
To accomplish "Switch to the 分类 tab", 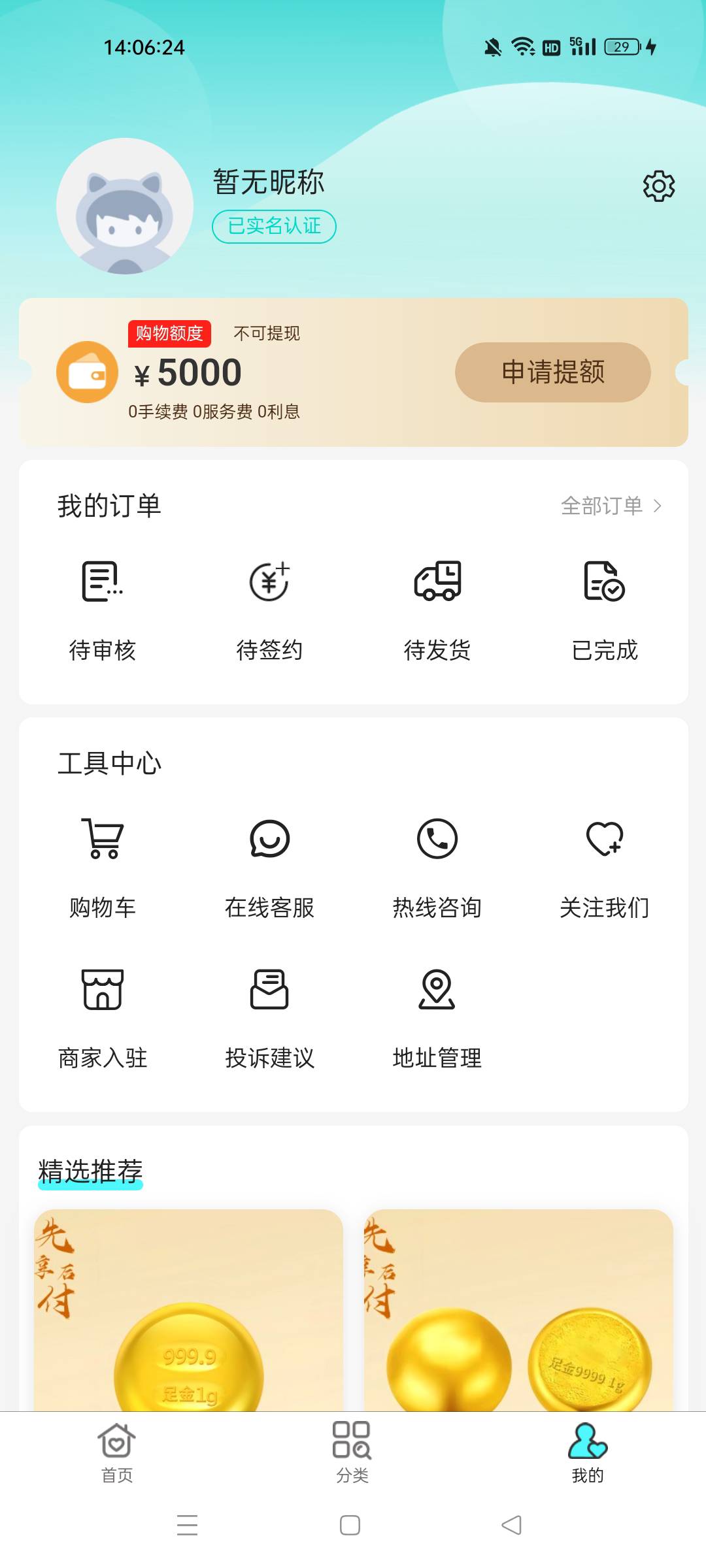I will click(x=352, y=1453).
